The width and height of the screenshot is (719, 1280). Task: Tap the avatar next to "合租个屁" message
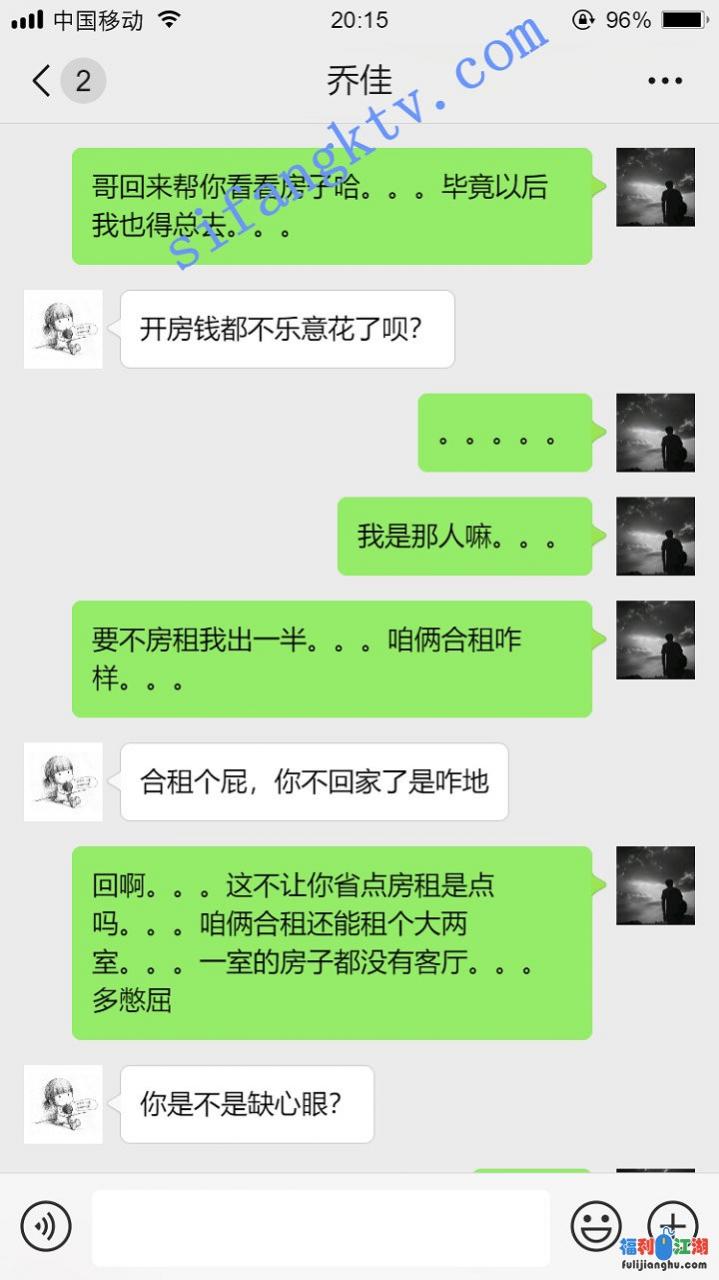coord(63,781)
